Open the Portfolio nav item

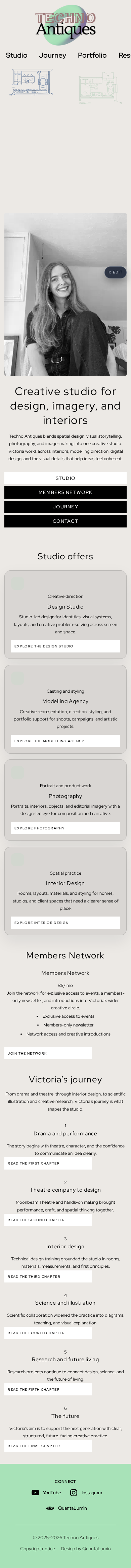coord(92,55)
